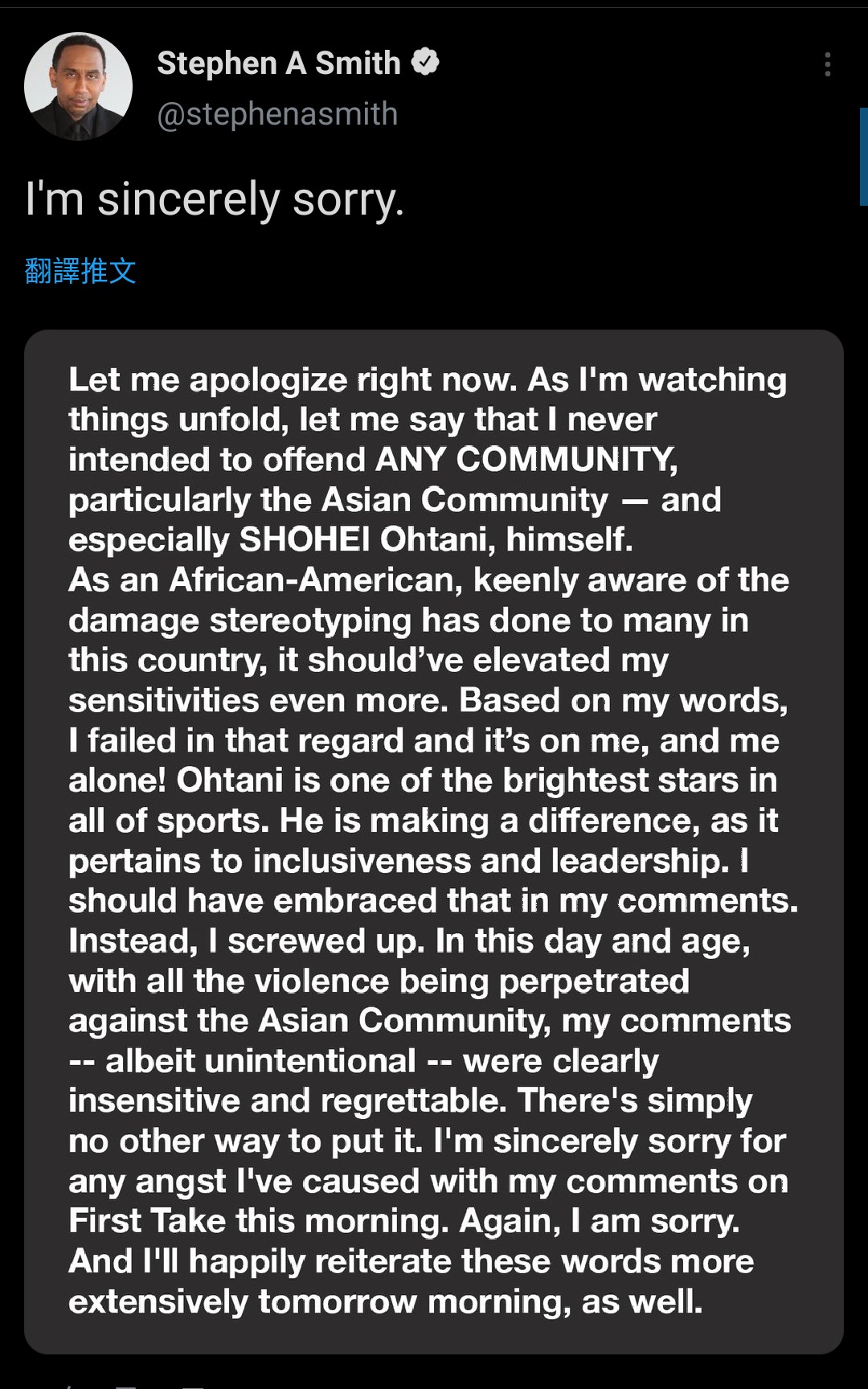Viewport: 868px width, 1389px height.
Task: Tap the 翻譯推文 translate tweet link
Action: point(80,271)
